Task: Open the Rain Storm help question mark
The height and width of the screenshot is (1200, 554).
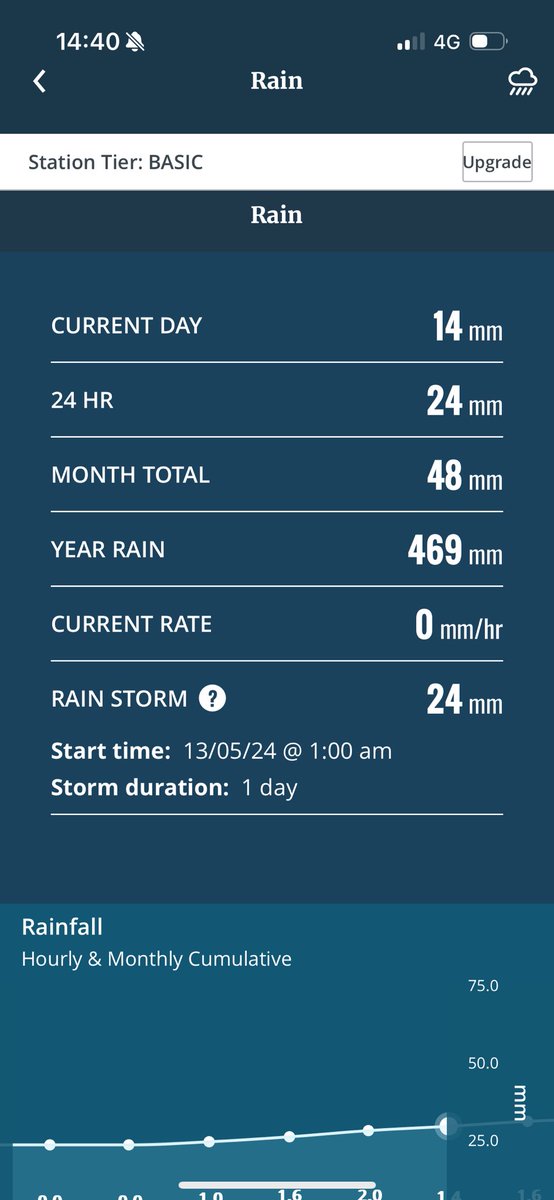Action: [x=212, y=698]
